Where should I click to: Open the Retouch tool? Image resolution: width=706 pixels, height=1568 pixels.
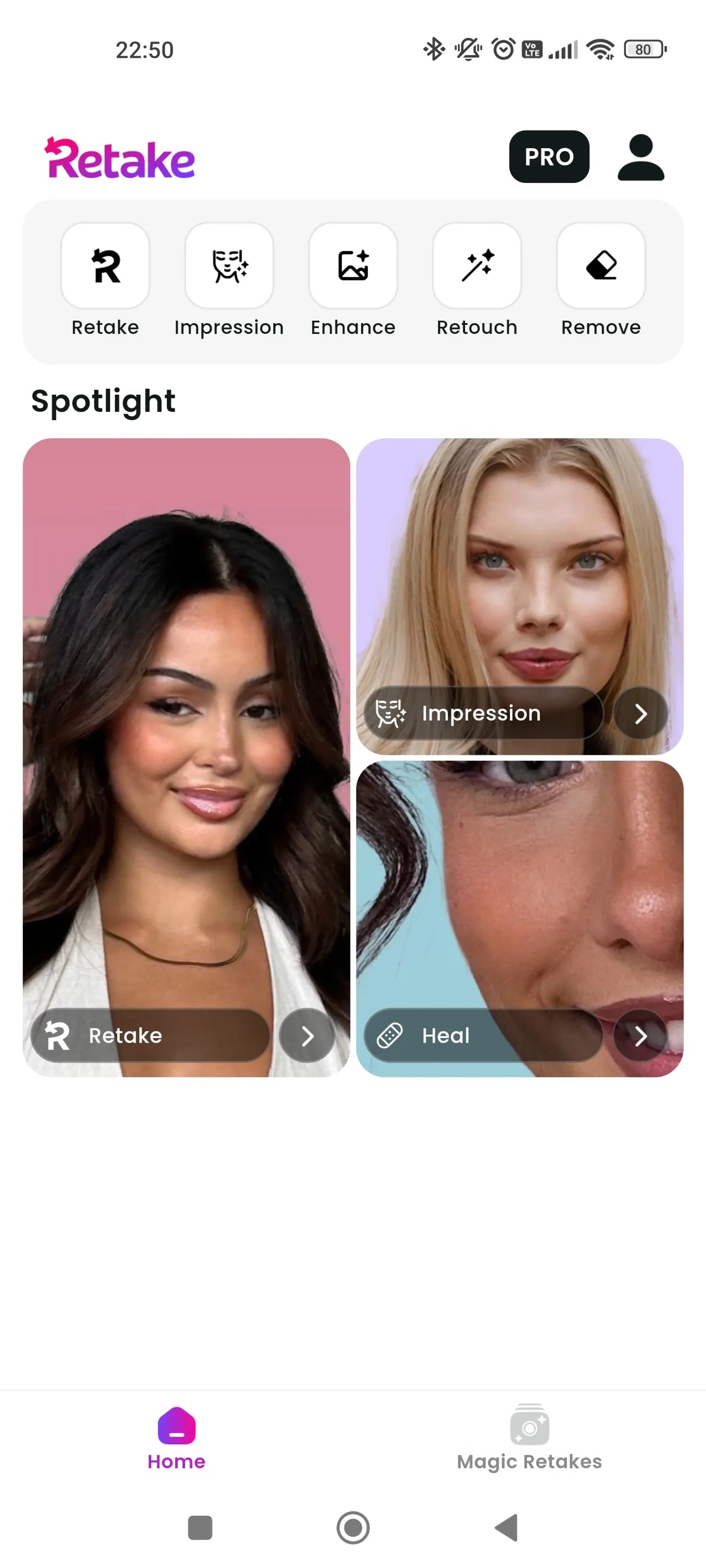477,266
